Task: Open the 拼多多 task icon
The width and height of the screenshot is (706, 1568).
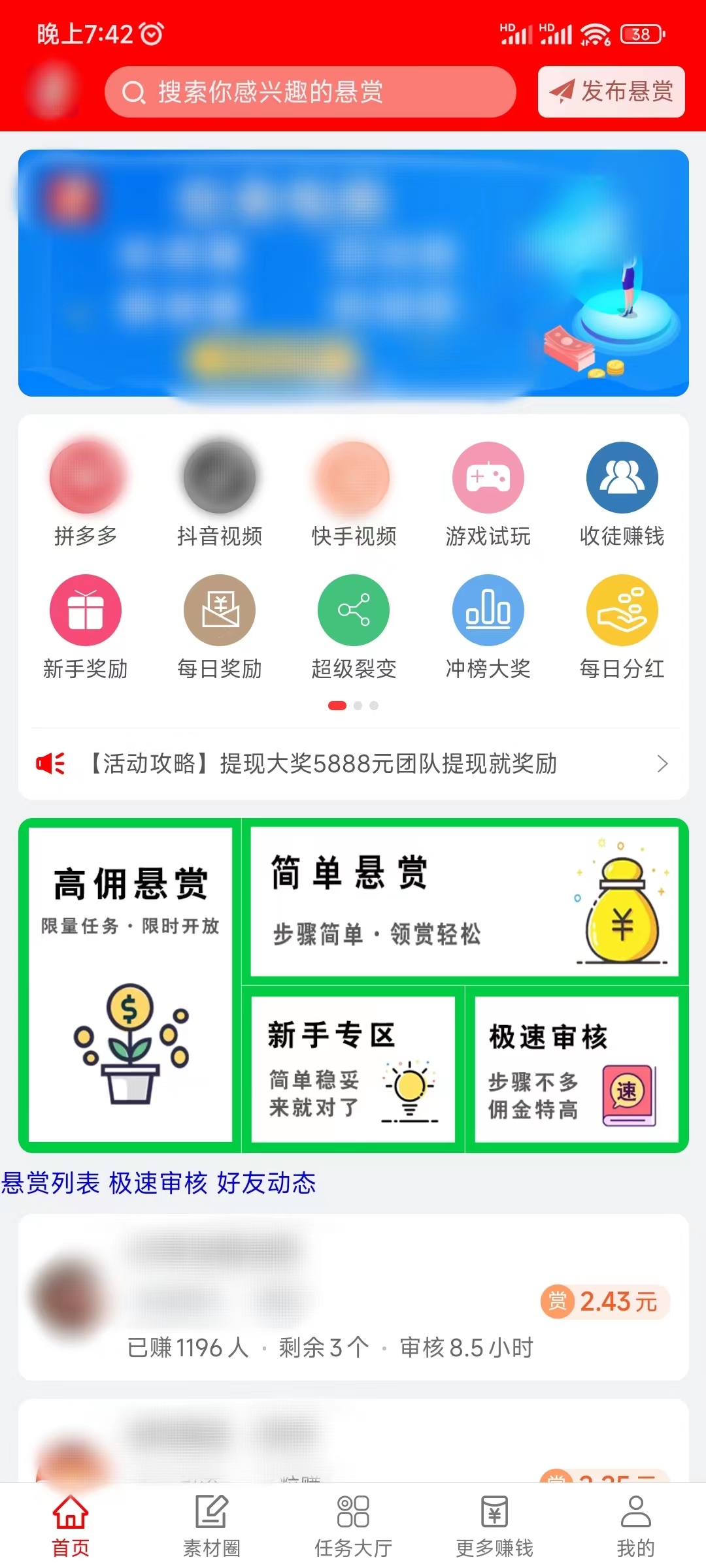Action: (x=86, y=478)
